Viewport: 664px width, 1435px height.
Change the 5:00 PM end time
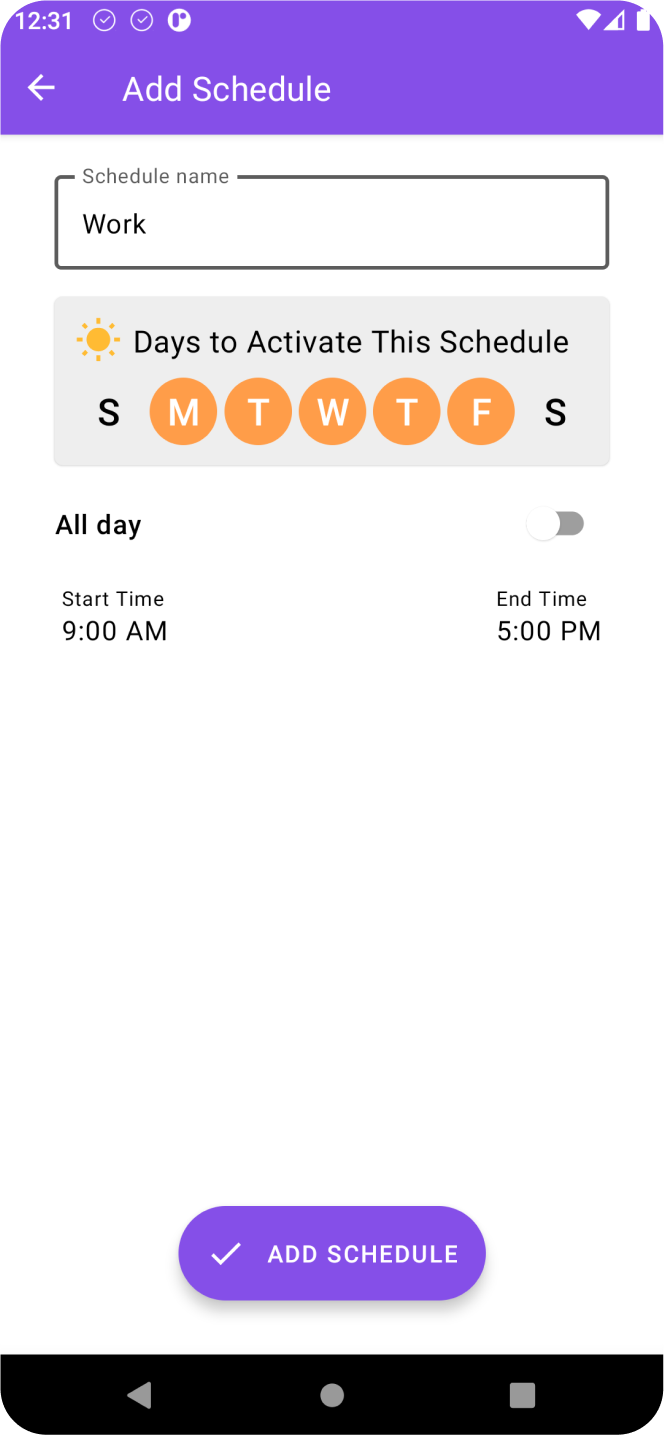(x=549, y=617)
